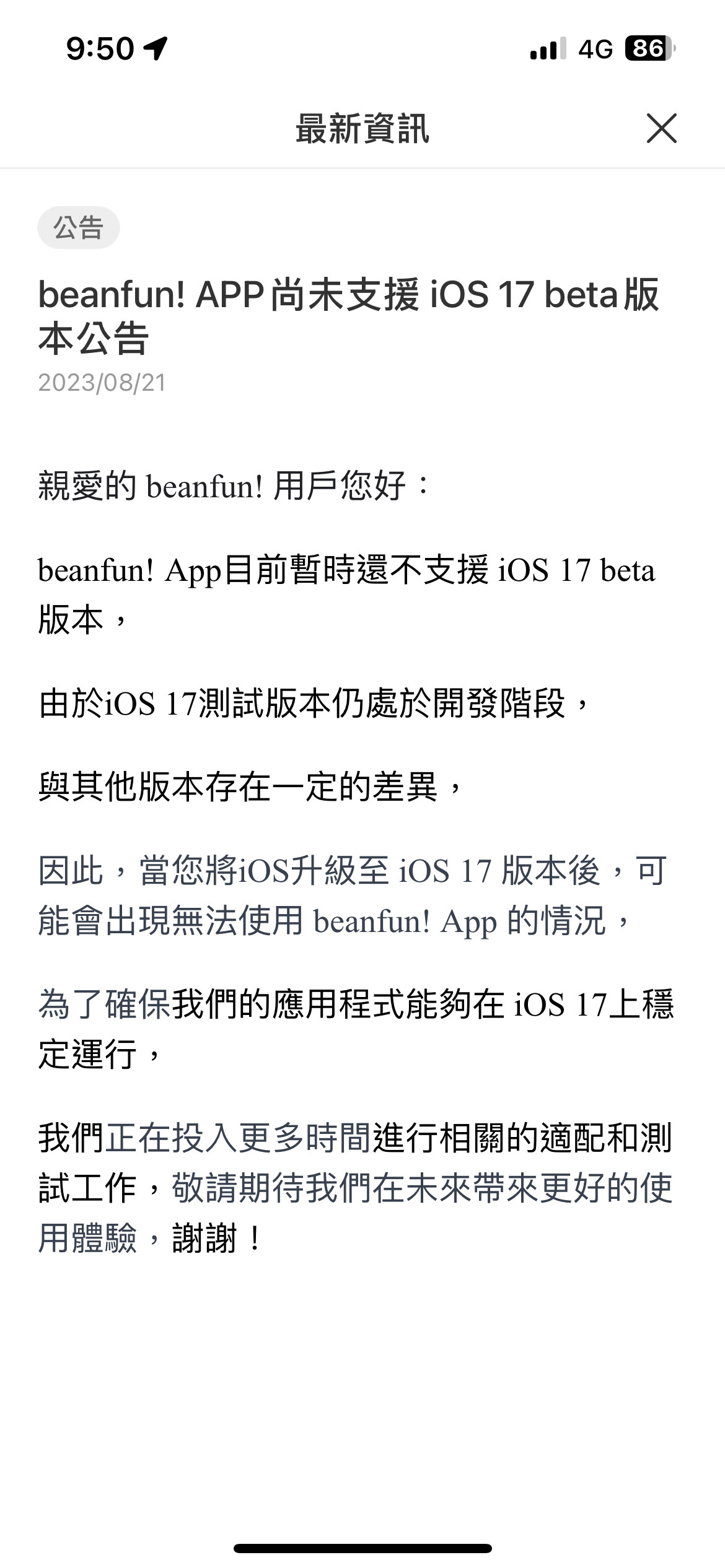Tap the home indicator bar
Image resolution: width=725 pixels, height=1568 pixels.
pos(362,1548)
